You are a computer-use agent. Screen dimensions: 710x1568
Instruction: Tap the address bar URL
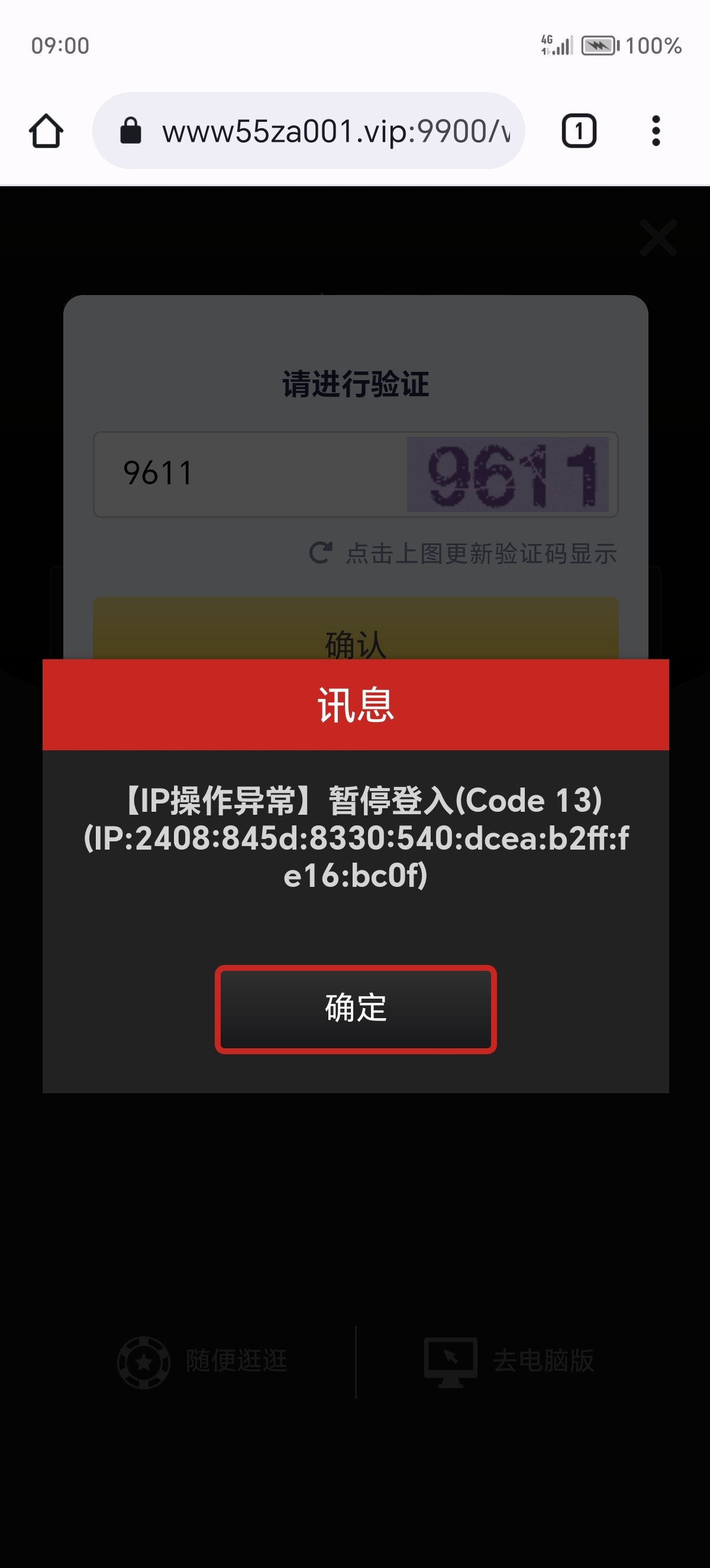pyautogui.click(x=335, y=131)
